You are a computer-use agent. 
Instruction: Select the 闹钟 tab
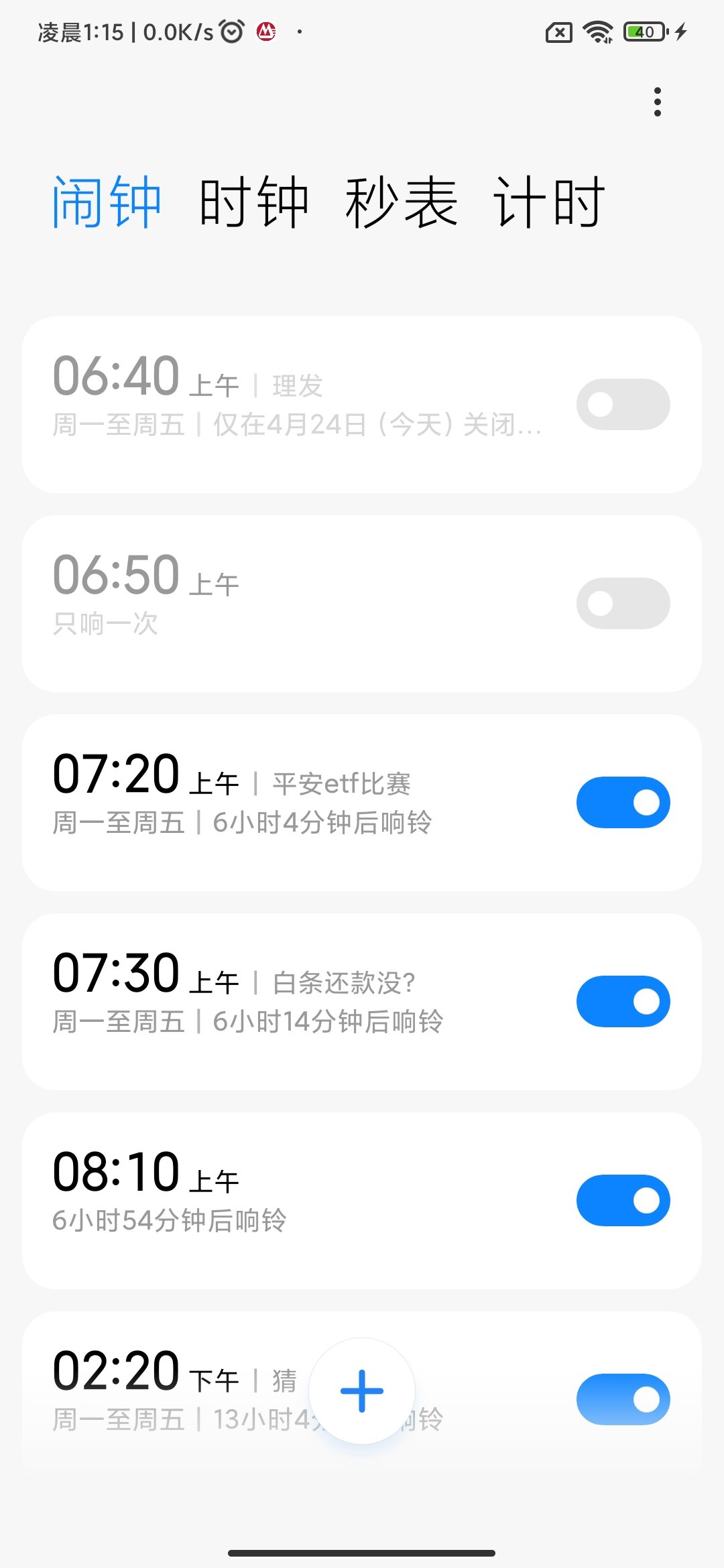tap(107, 202)
